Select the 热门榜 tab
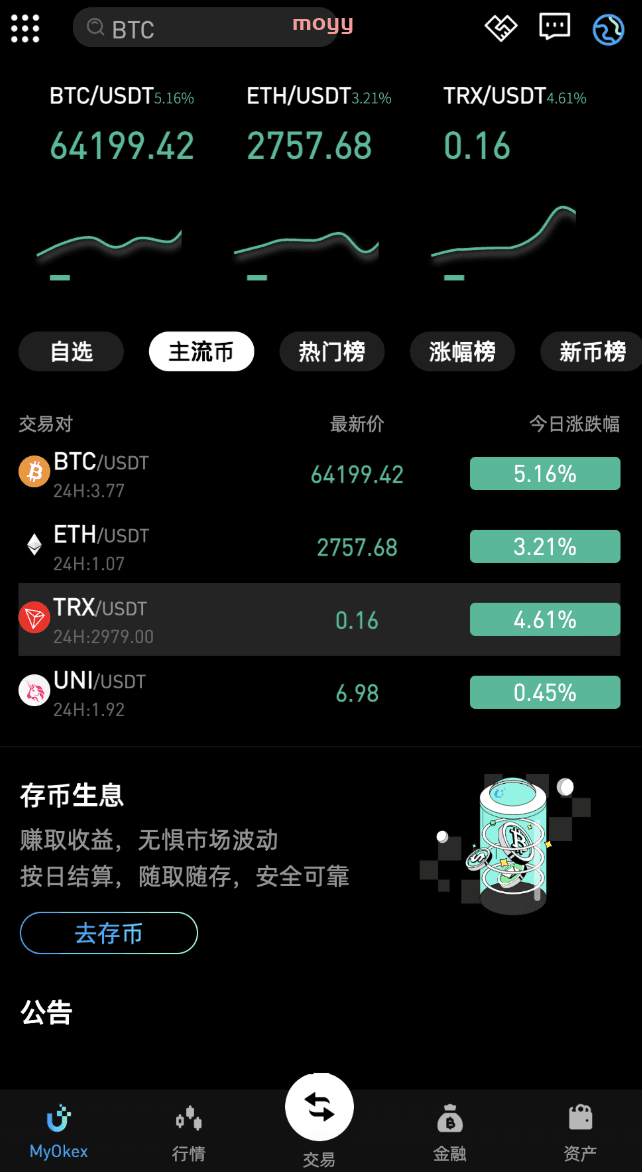Screen dimensions: 642x1172 point(332,351)
